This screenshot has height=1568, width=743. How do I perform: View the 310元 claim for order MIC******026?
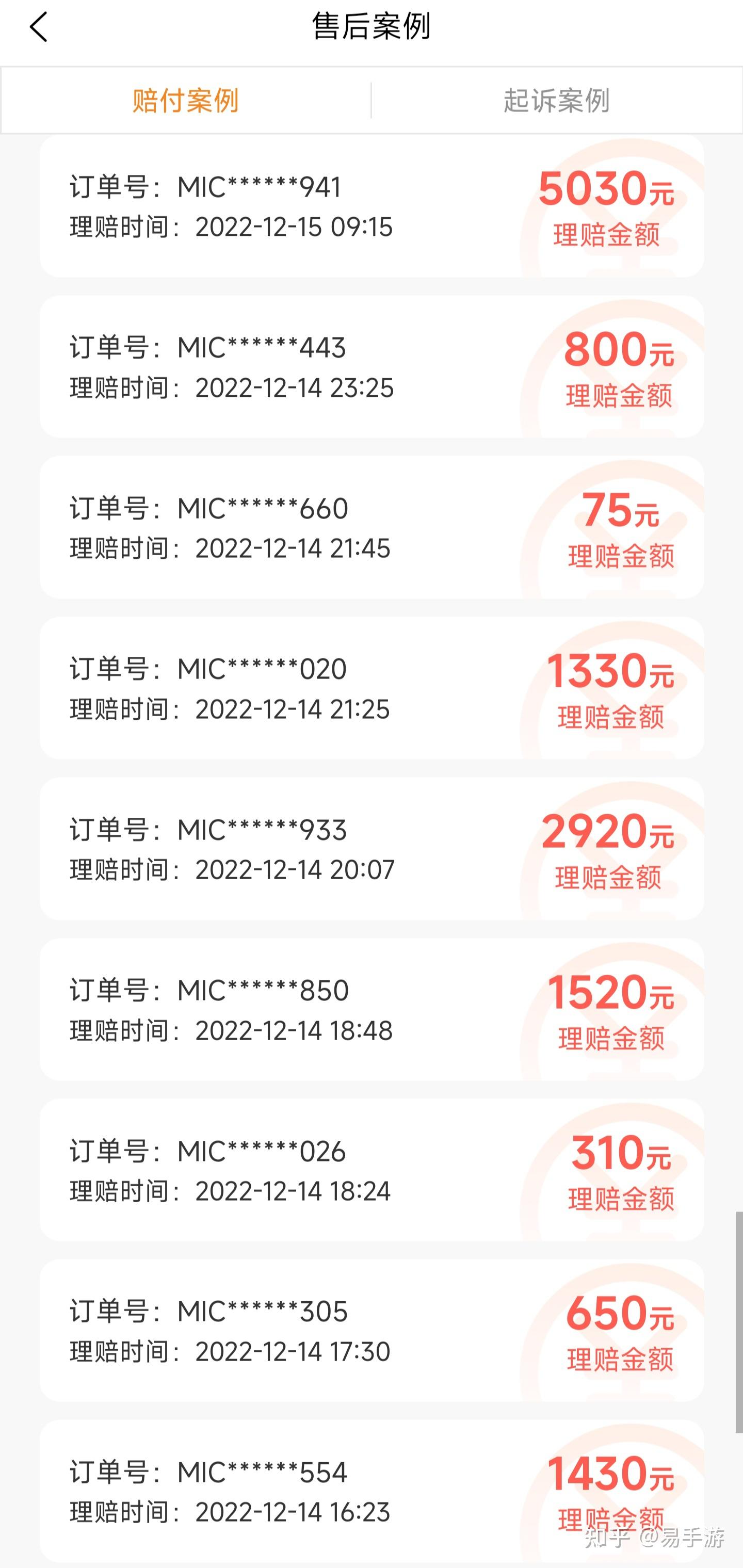click(x=372, y=1171)
